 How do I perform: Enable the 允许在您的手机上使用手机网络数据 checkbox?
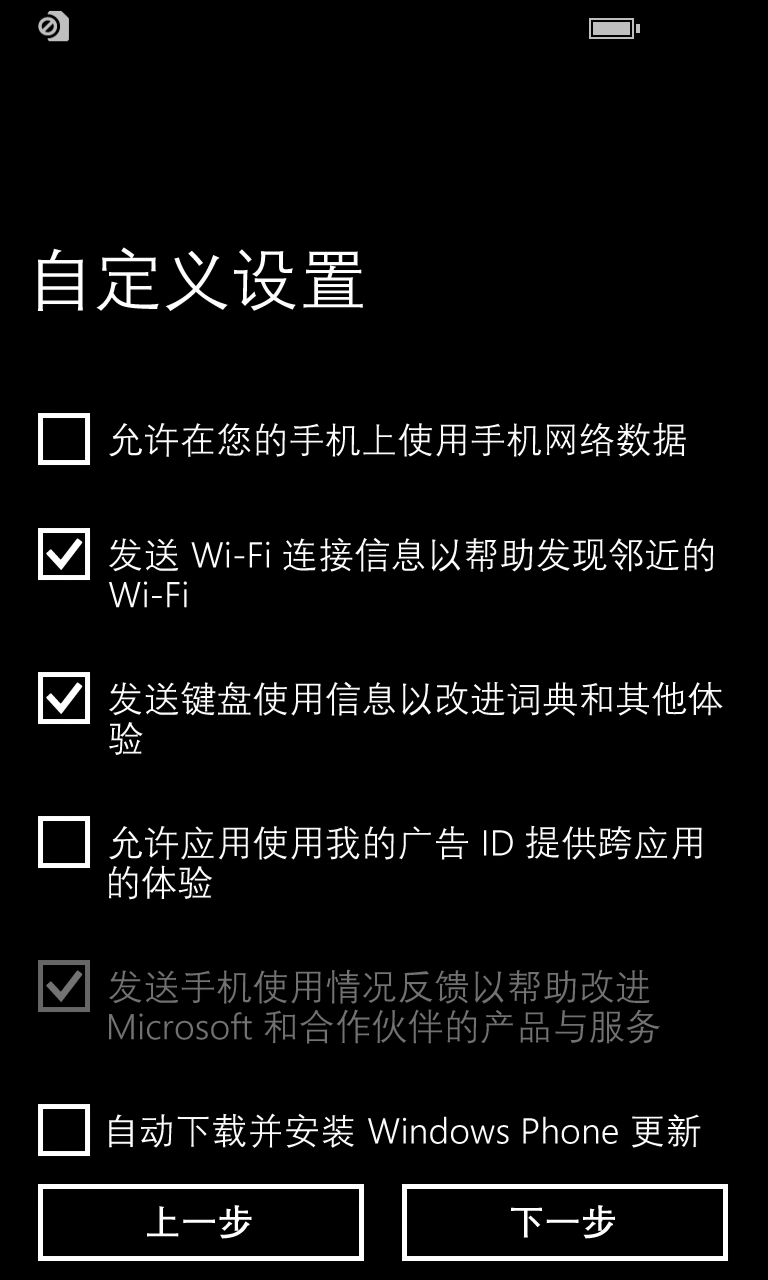(x=64, y=439)
